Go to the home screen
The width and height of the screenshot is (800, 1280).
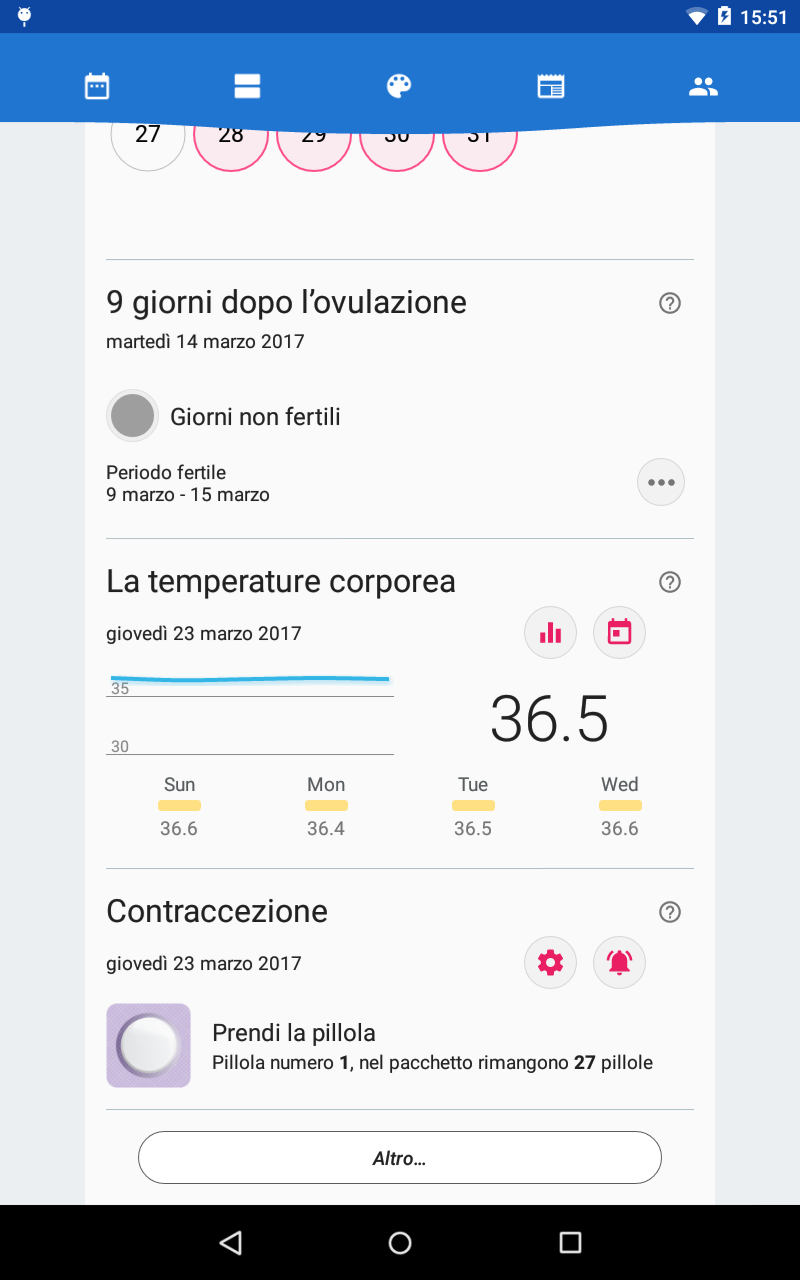[400, 1242]
